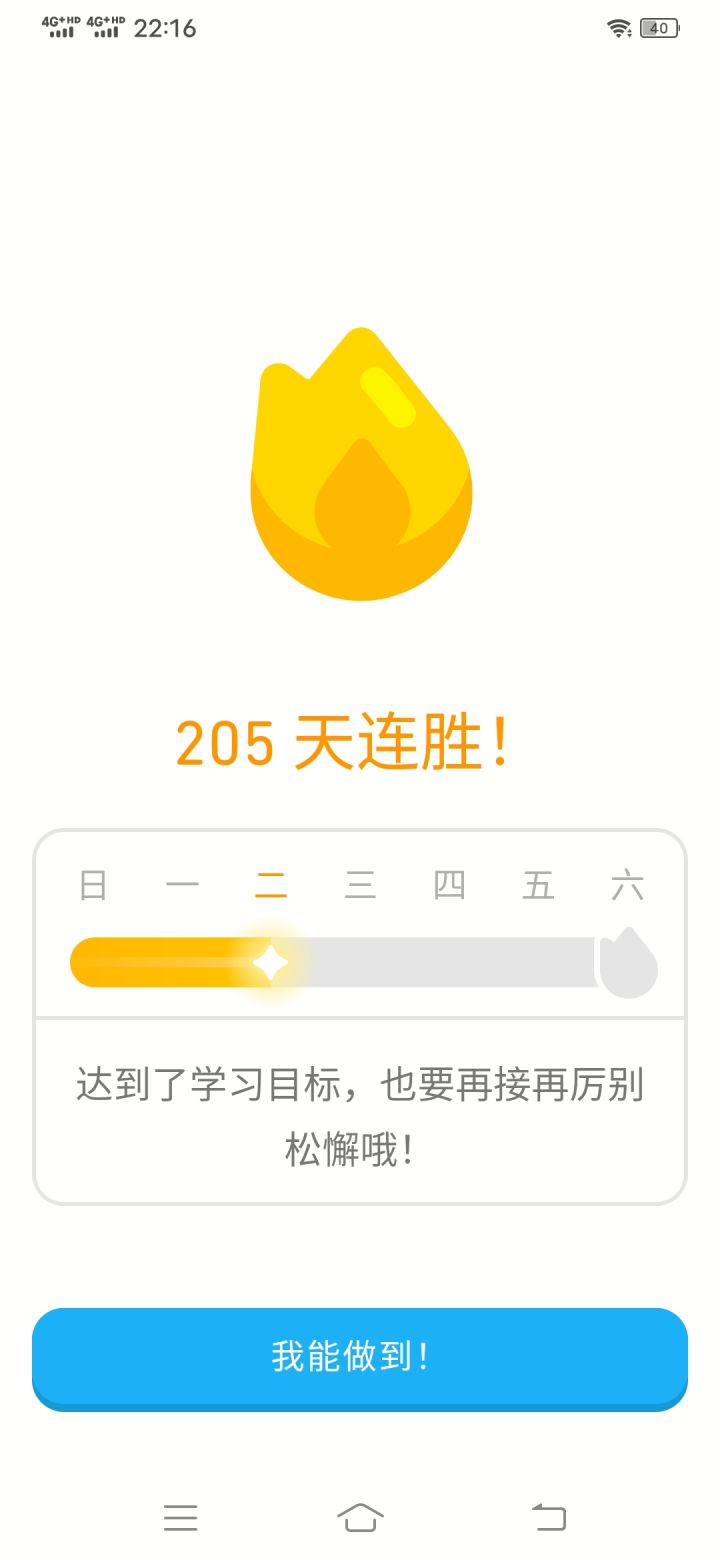Tap the gray droplet at the bar's end
The image size is (720, 1560).
pos(630,962)
